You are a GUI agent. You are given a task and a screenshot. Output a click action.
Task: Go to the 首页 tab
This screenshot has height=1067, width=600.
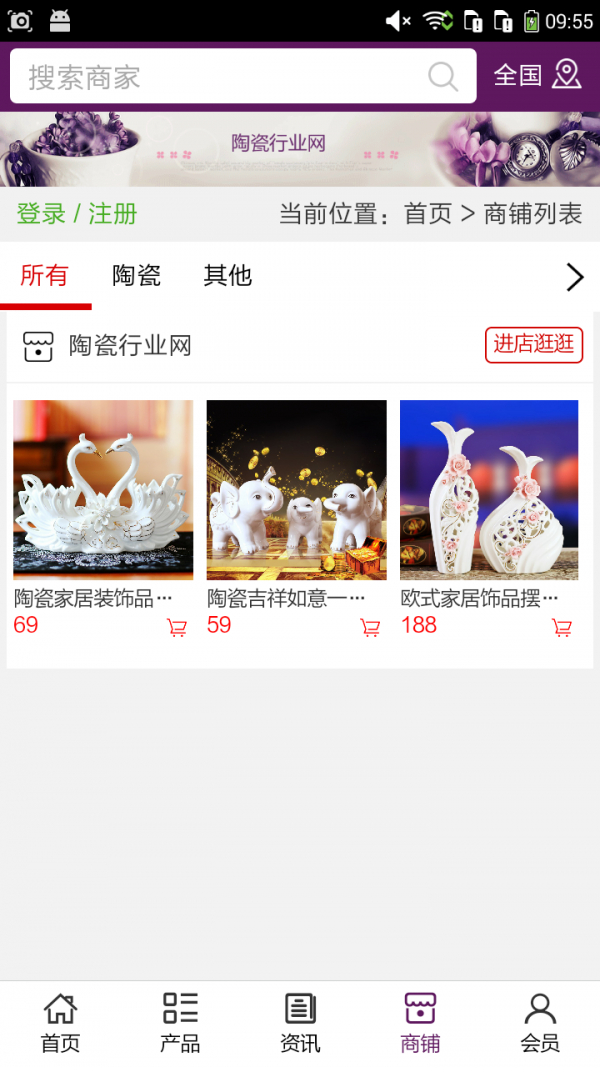[x=60, y=1023]
